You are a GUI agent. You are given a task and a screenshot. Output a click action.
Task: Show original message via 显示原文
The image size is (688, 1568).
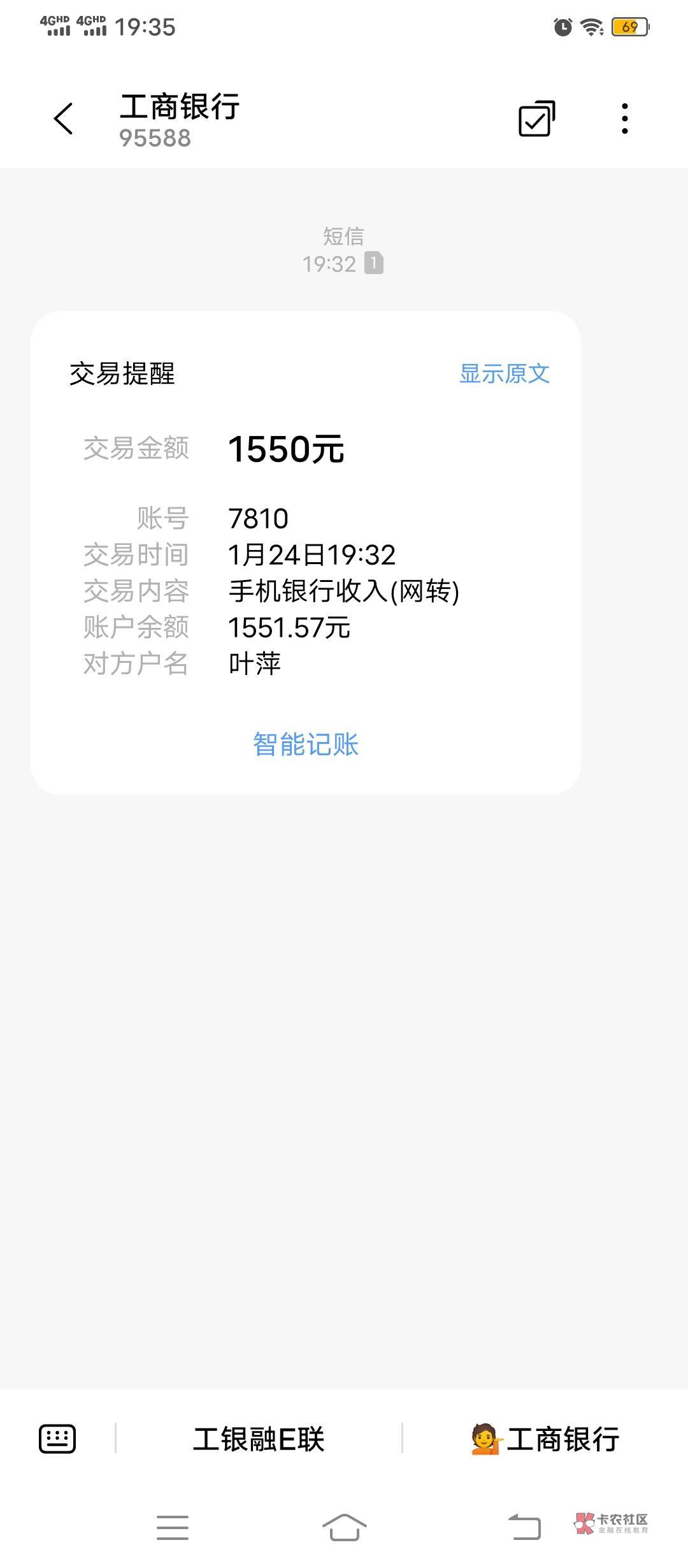(504, 374)
